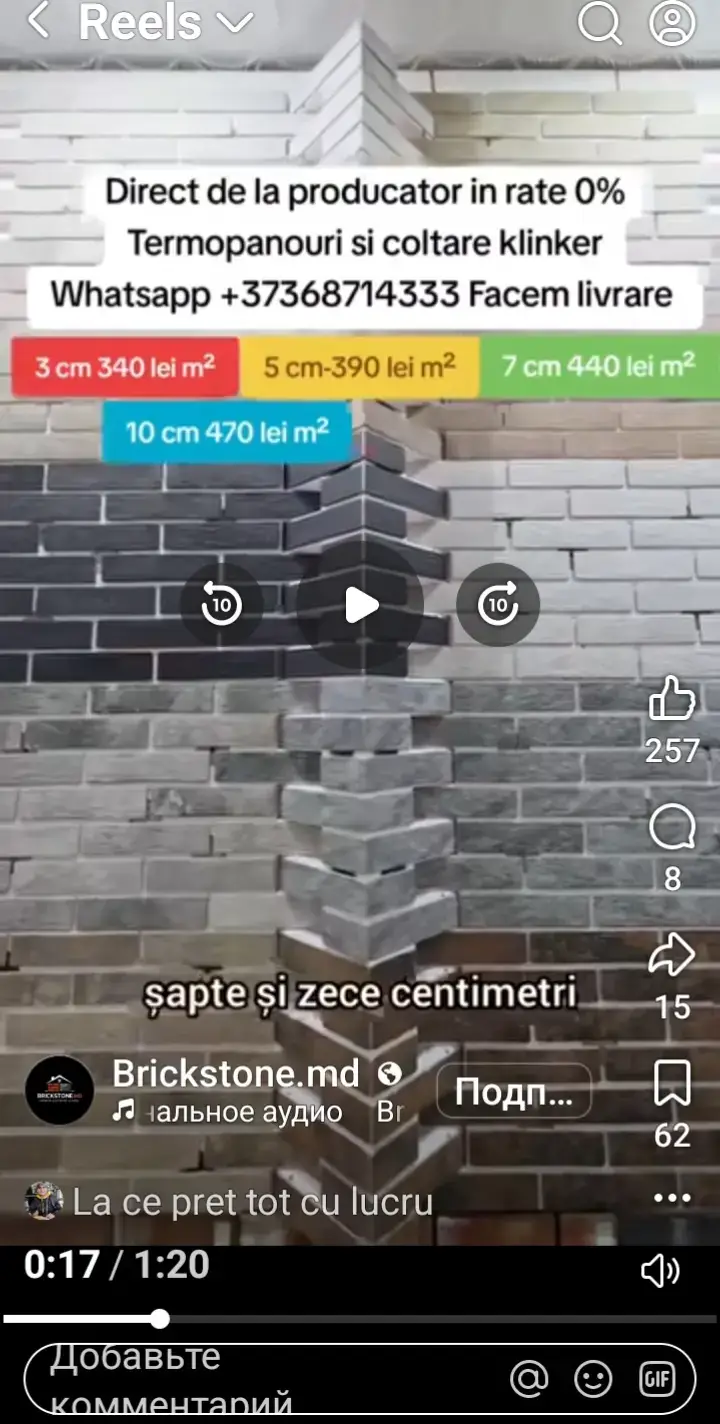The width and height of the screenshot is (720, 1424).
Task: Open the Brickstone.md profile
Action: [x=236, y=1073]
